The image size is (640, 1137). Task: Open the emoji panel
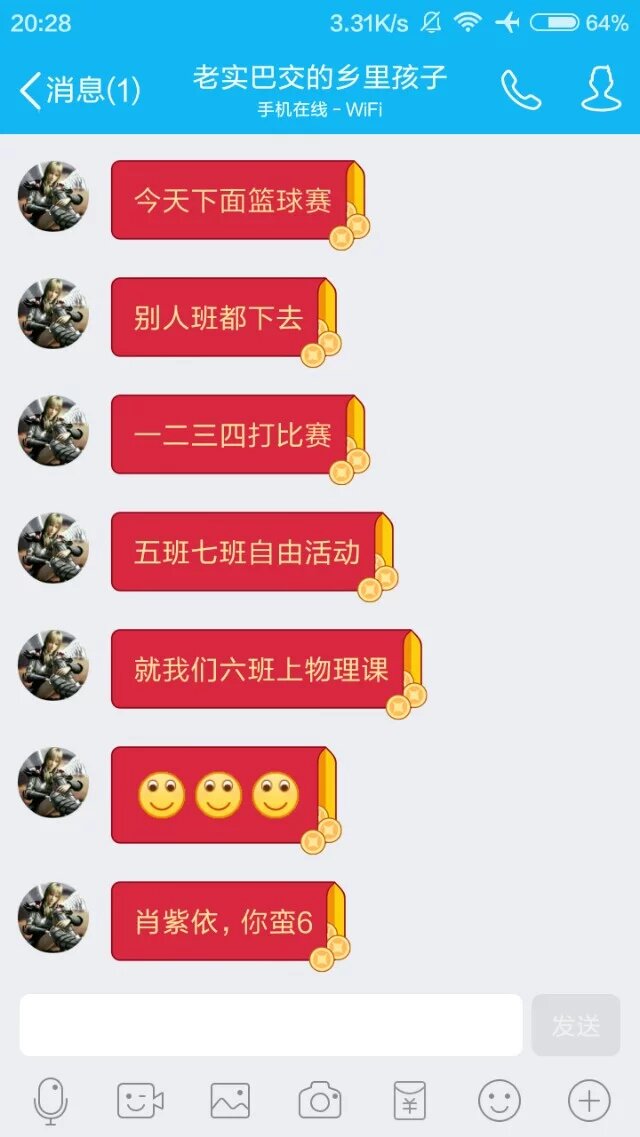tap(499, 1101)
